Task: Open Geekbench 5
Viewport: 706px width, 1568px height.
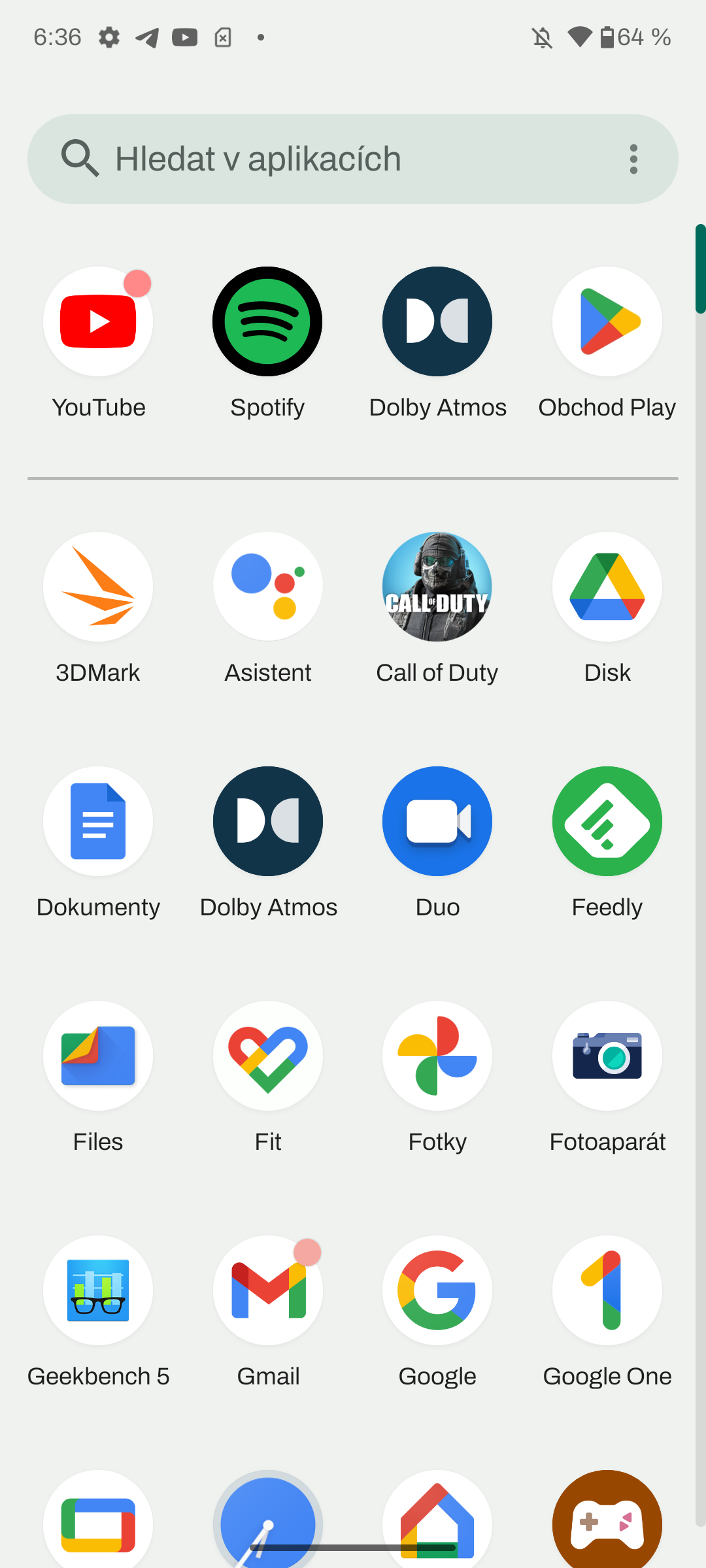Action: pos(98,1290)
